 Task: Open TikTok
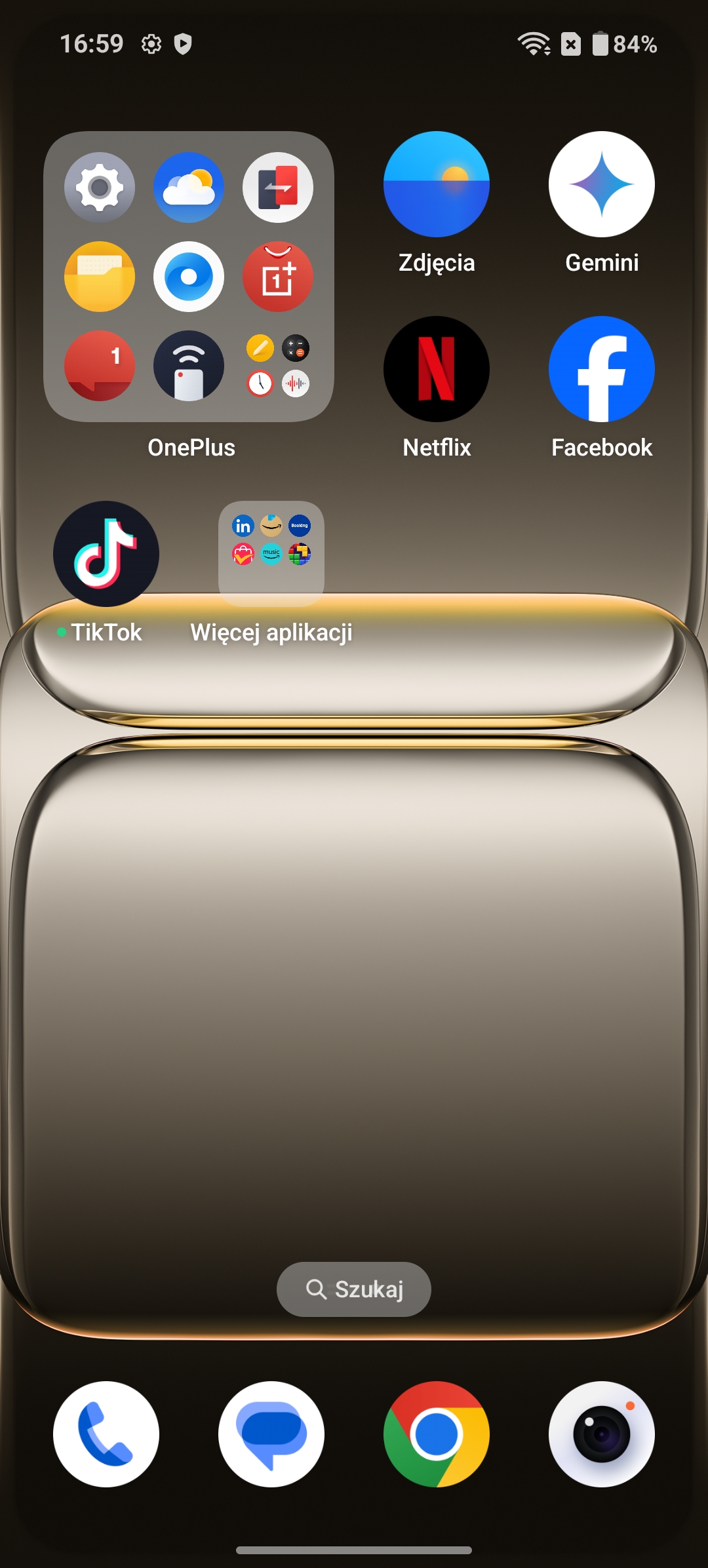click(106, 554)
